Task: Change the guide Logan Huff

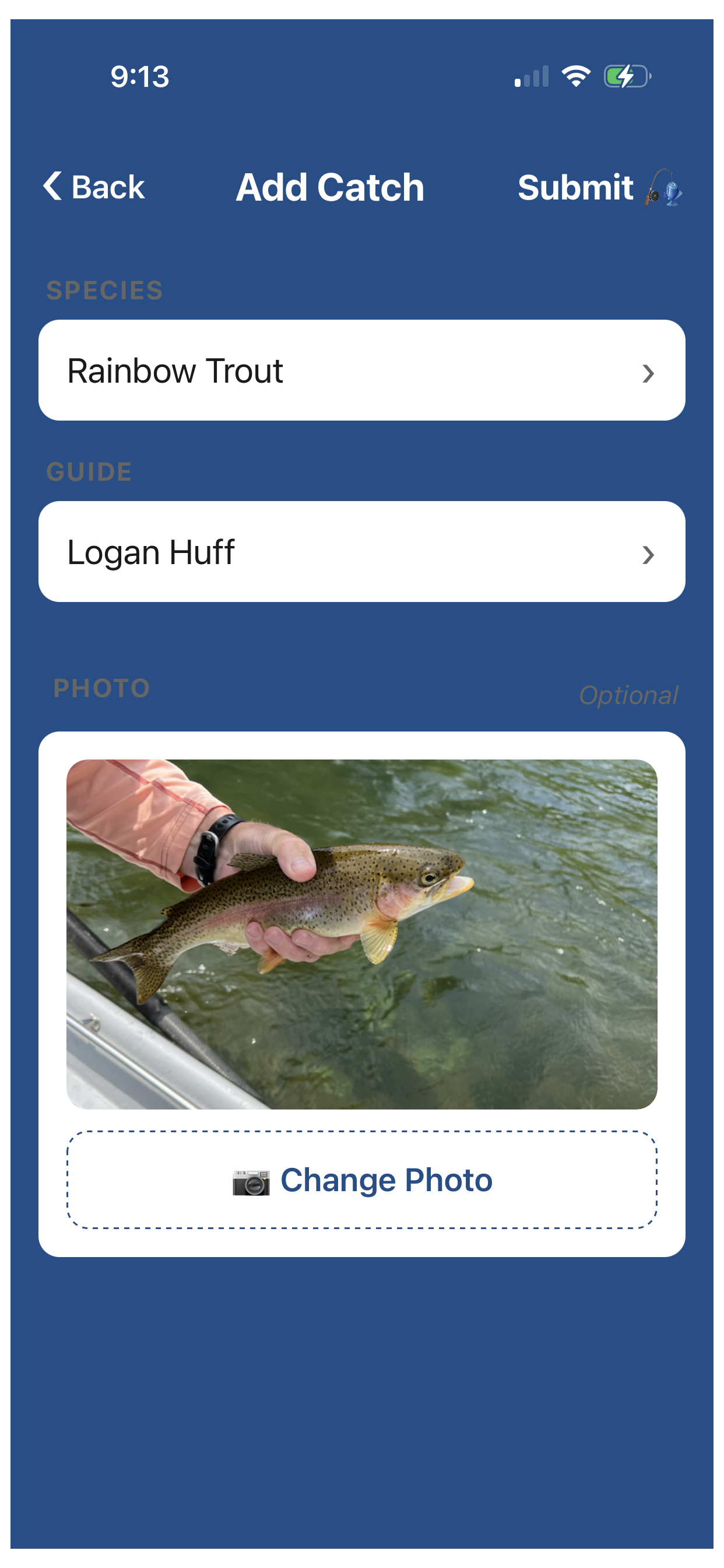Action: (362, 551)
